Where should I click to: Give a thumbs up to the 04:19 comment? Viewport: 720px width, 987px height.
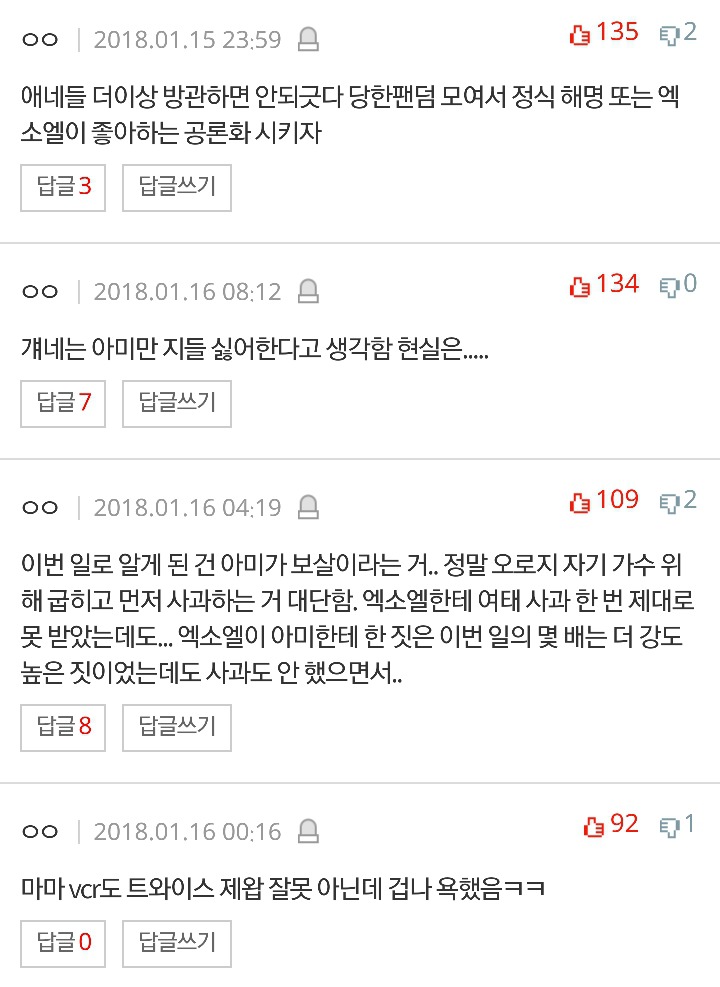click(604, 500)
